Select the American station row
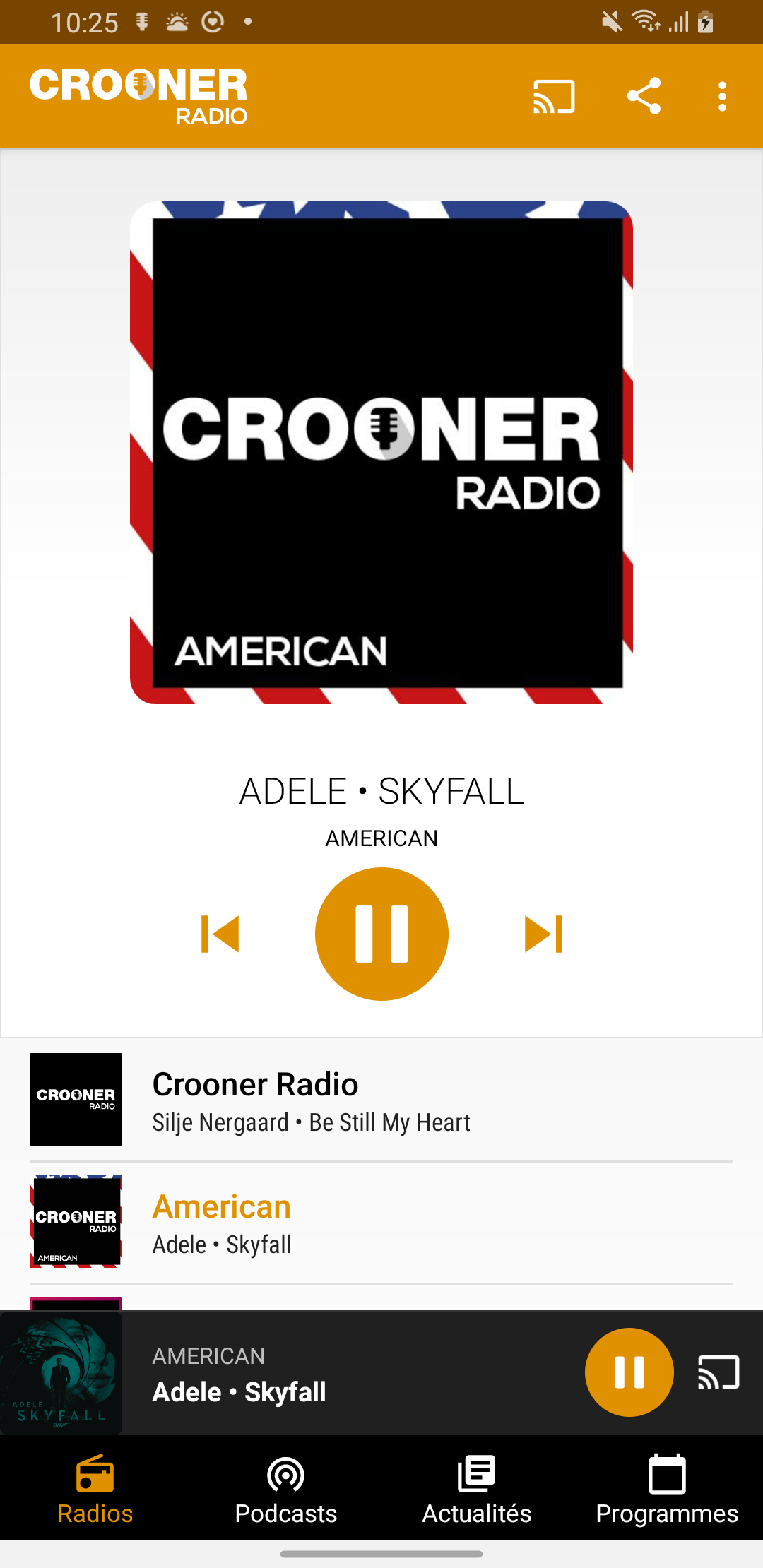Screen dimensions: 763x1568 [381, 1223]
